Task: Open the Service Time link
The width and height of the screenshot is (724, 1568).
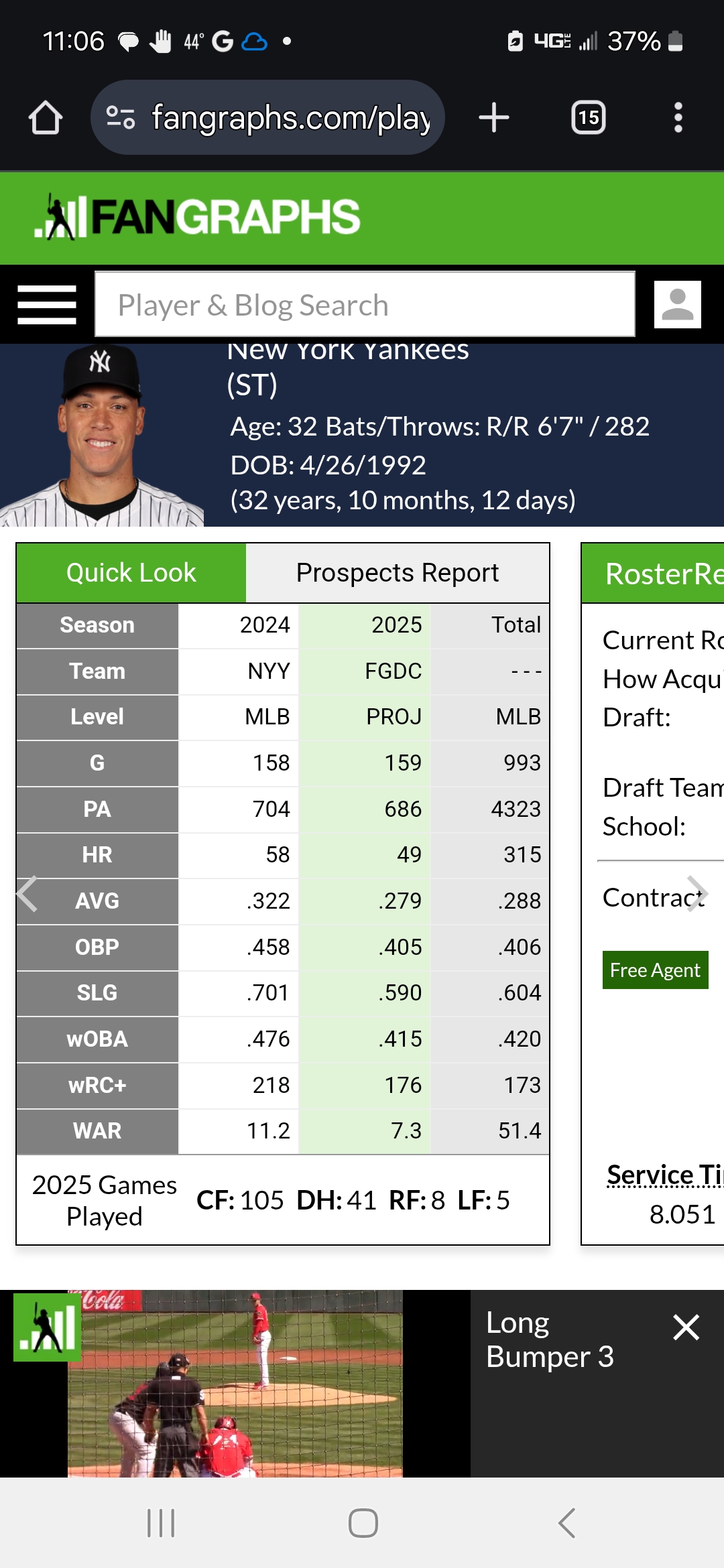Action: tap(664, 1175)
